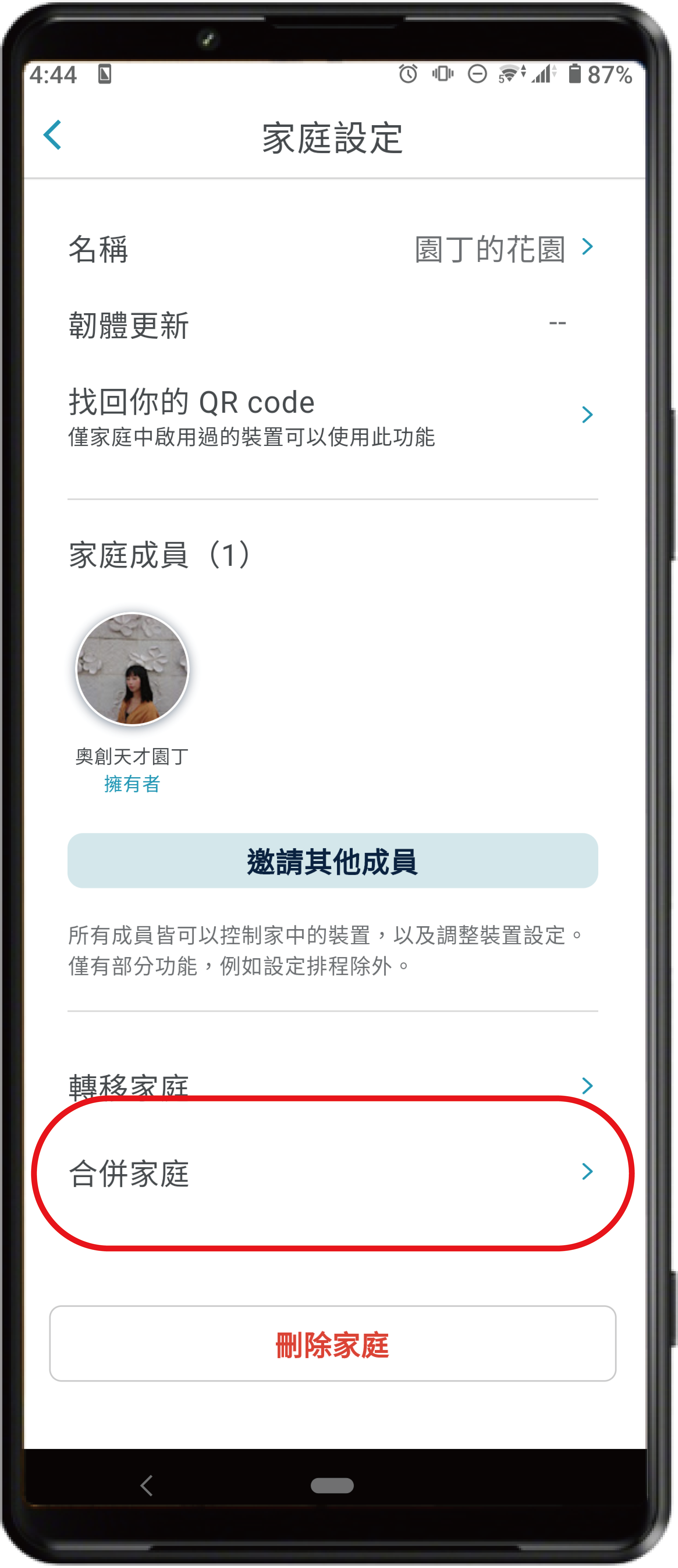Tap the home pill in navigation bar

tap(332, 1485)
